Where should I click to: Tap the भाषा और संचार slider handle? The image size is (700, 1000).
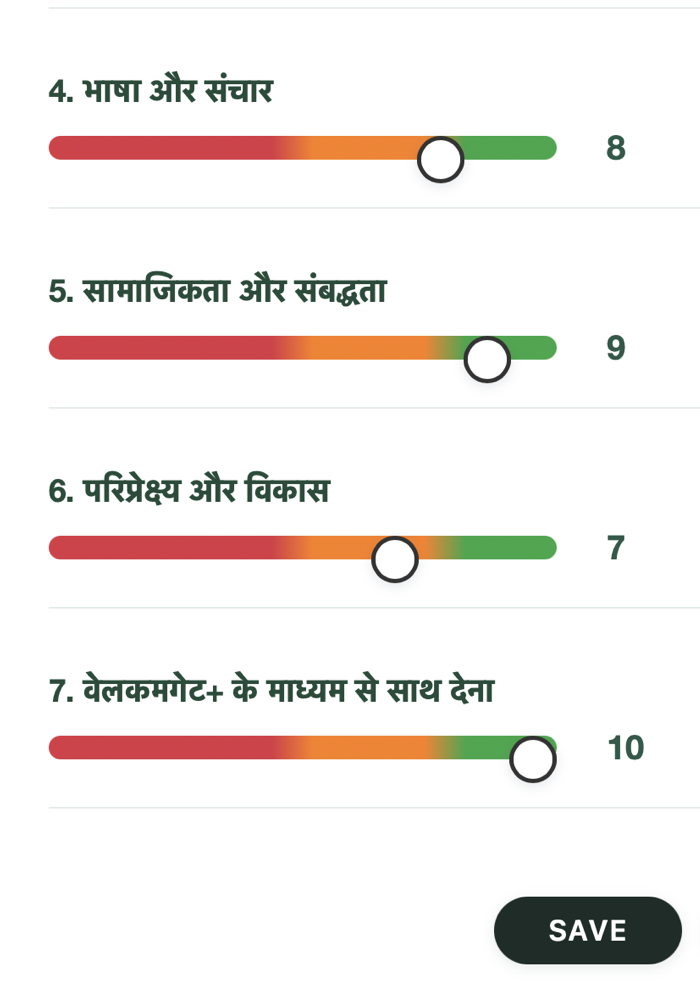[440, 160]
